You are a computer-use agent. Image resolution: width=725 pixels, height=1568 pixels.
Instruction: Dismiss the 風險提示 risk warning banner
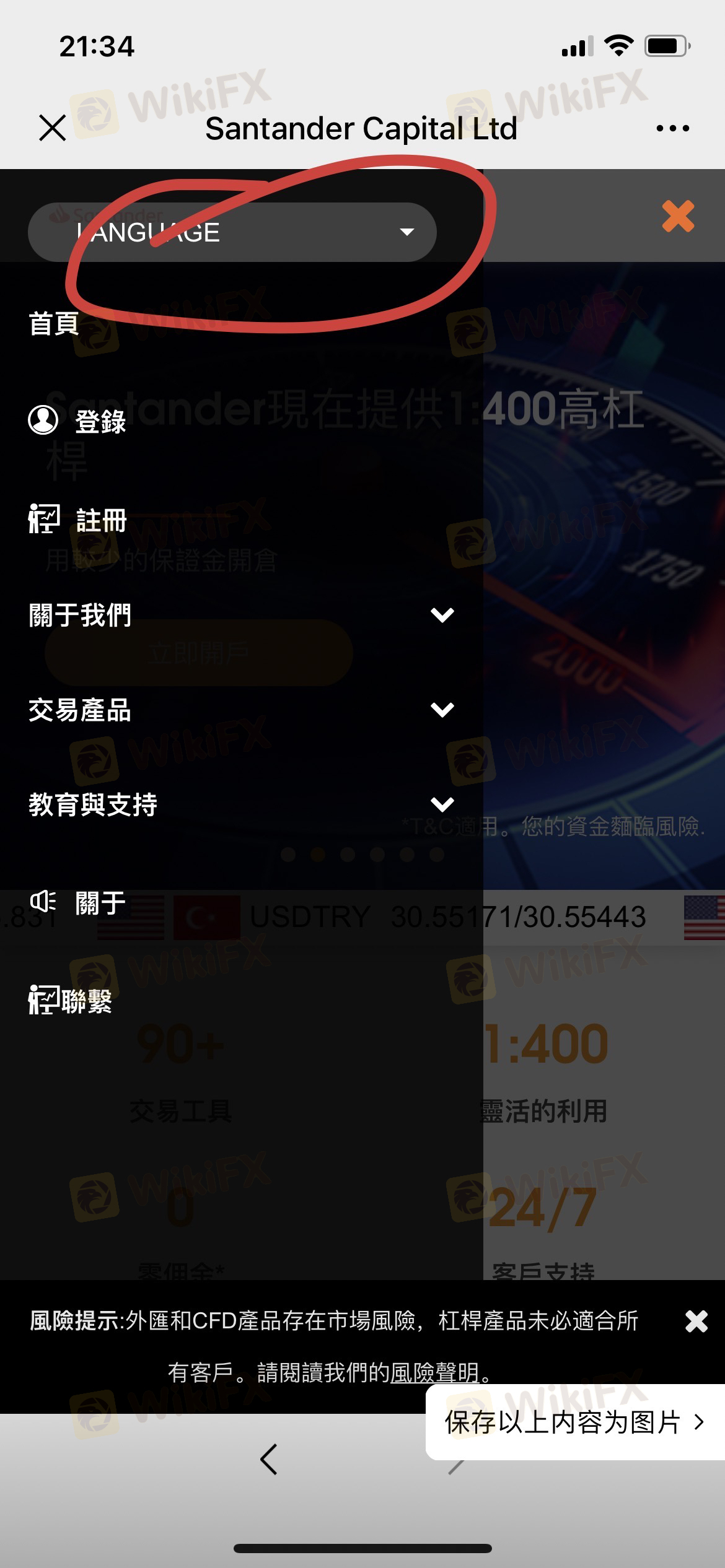(x=696, y=1321)
